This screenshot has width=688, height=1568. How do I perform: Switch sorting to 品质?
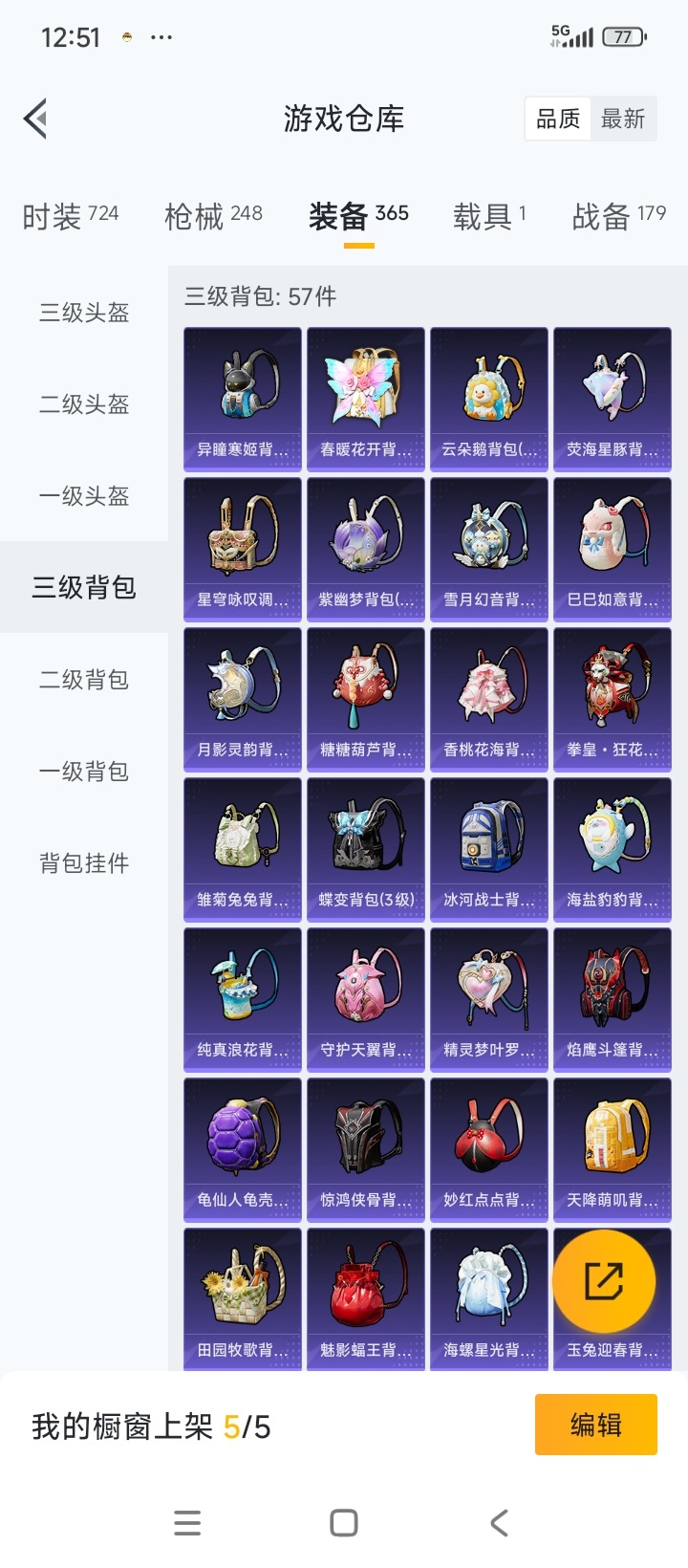point(557,119)
